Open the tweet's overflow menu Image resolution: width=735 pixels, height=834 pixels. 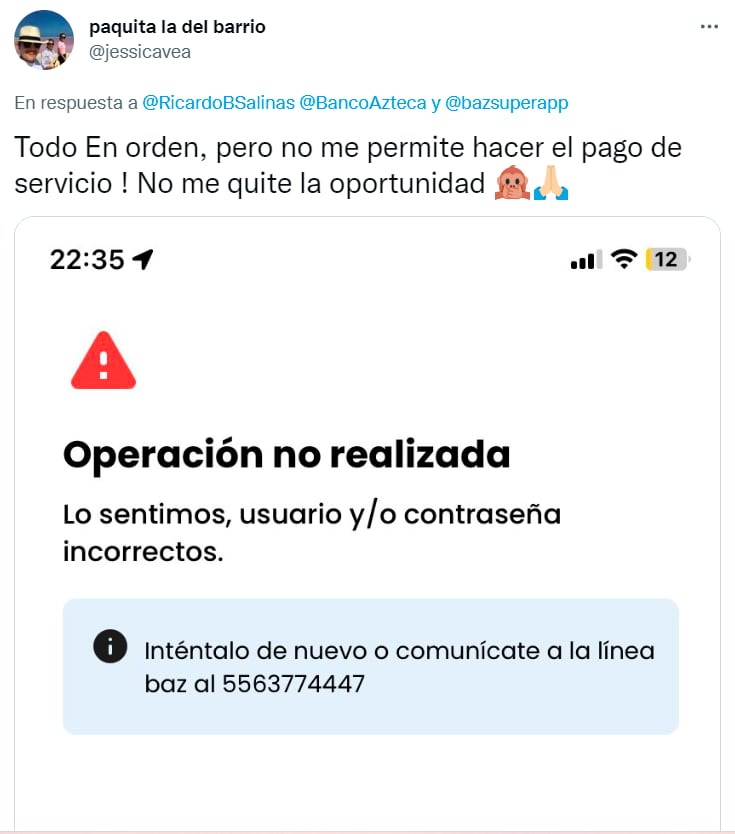[708, 27]
